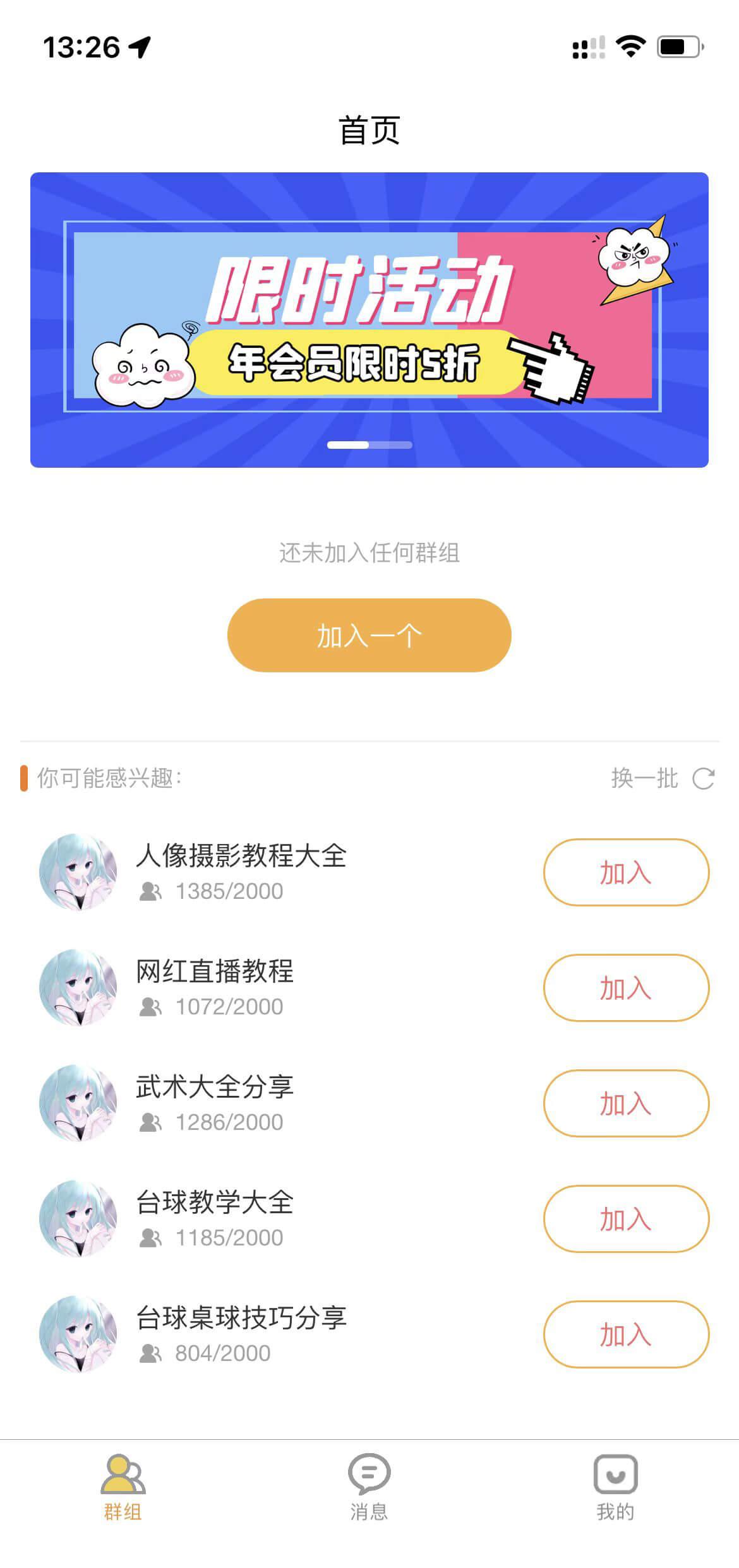Tap the active carousel page indicator
Viewport: 739px width, 1568px height.
click(x=349, y=445)
